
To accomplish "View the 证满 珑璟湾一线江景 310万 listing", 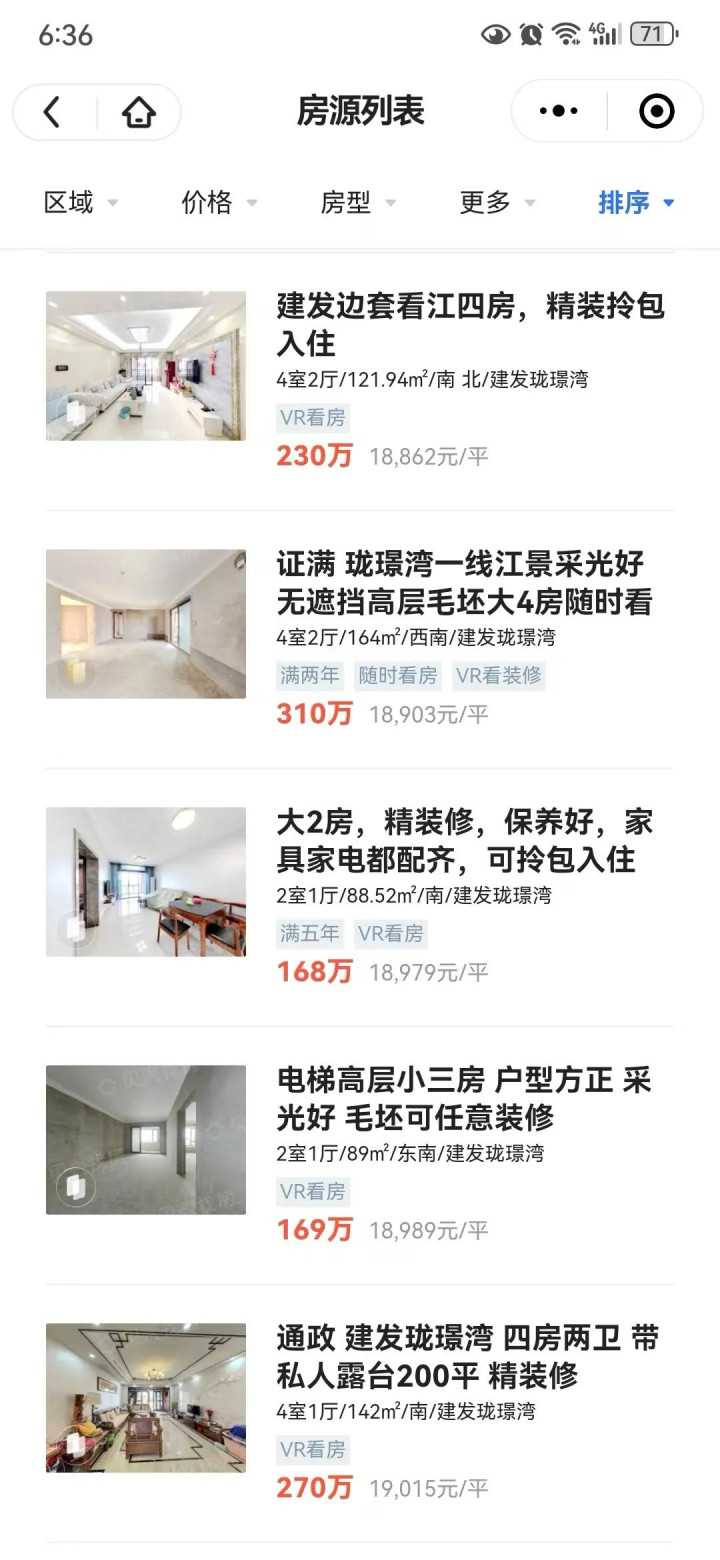I will [x=360, y=639].
